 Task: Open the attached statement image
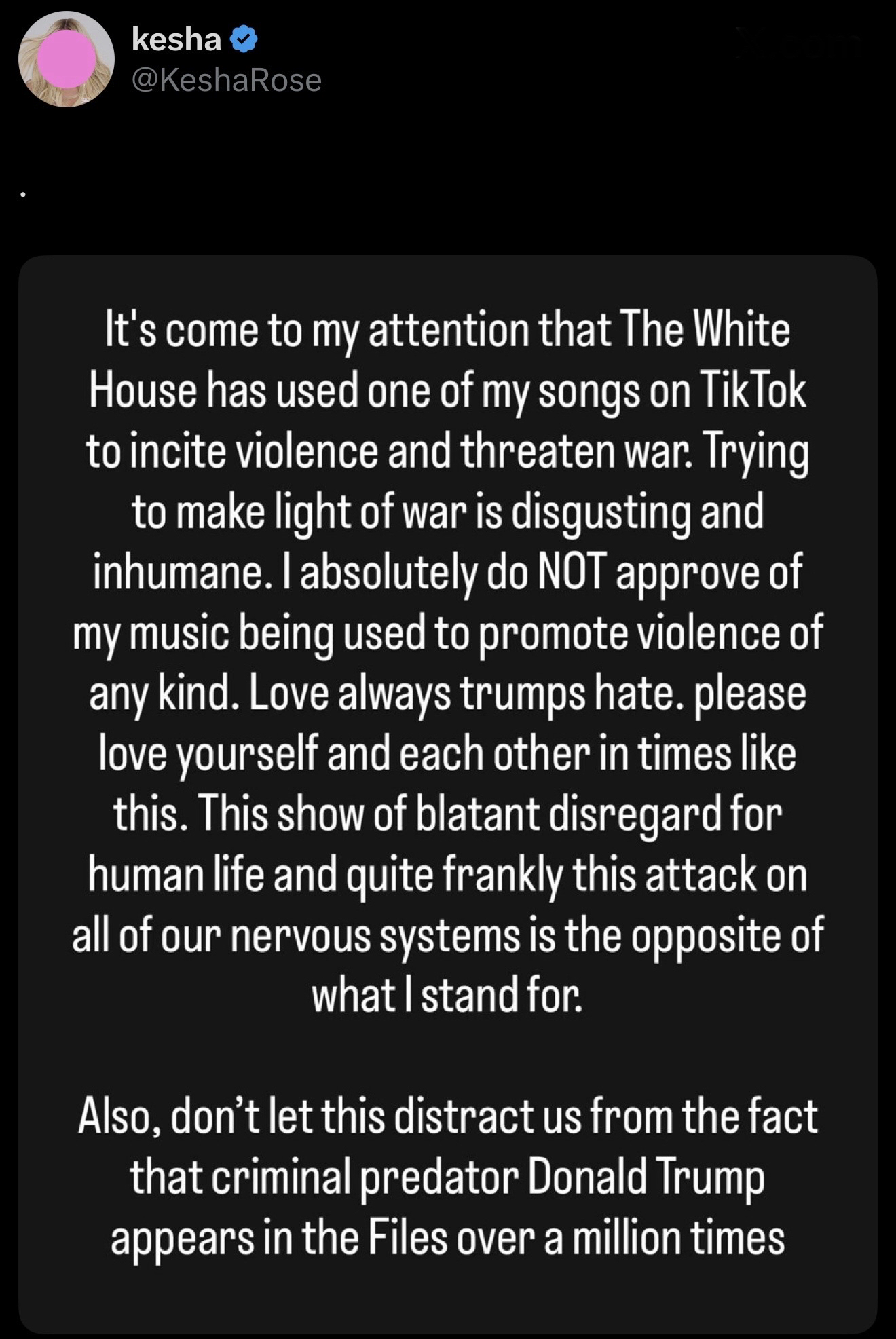coord(448,794)
